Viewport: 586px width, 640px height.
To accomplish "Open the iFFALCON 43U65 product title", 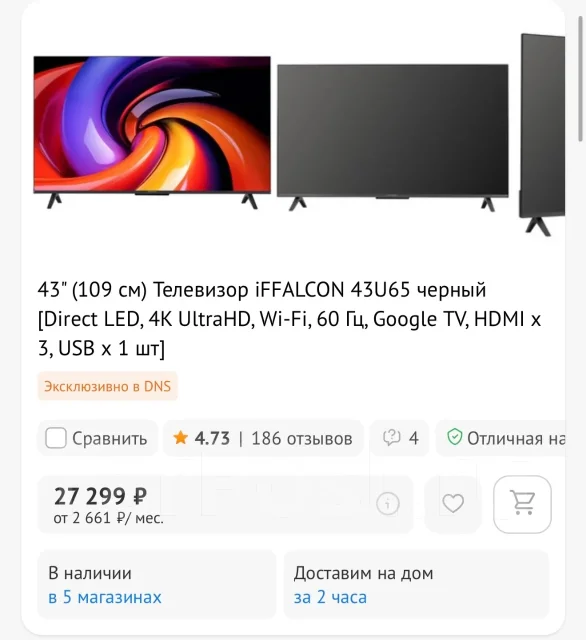I will (x=289, y=319).
